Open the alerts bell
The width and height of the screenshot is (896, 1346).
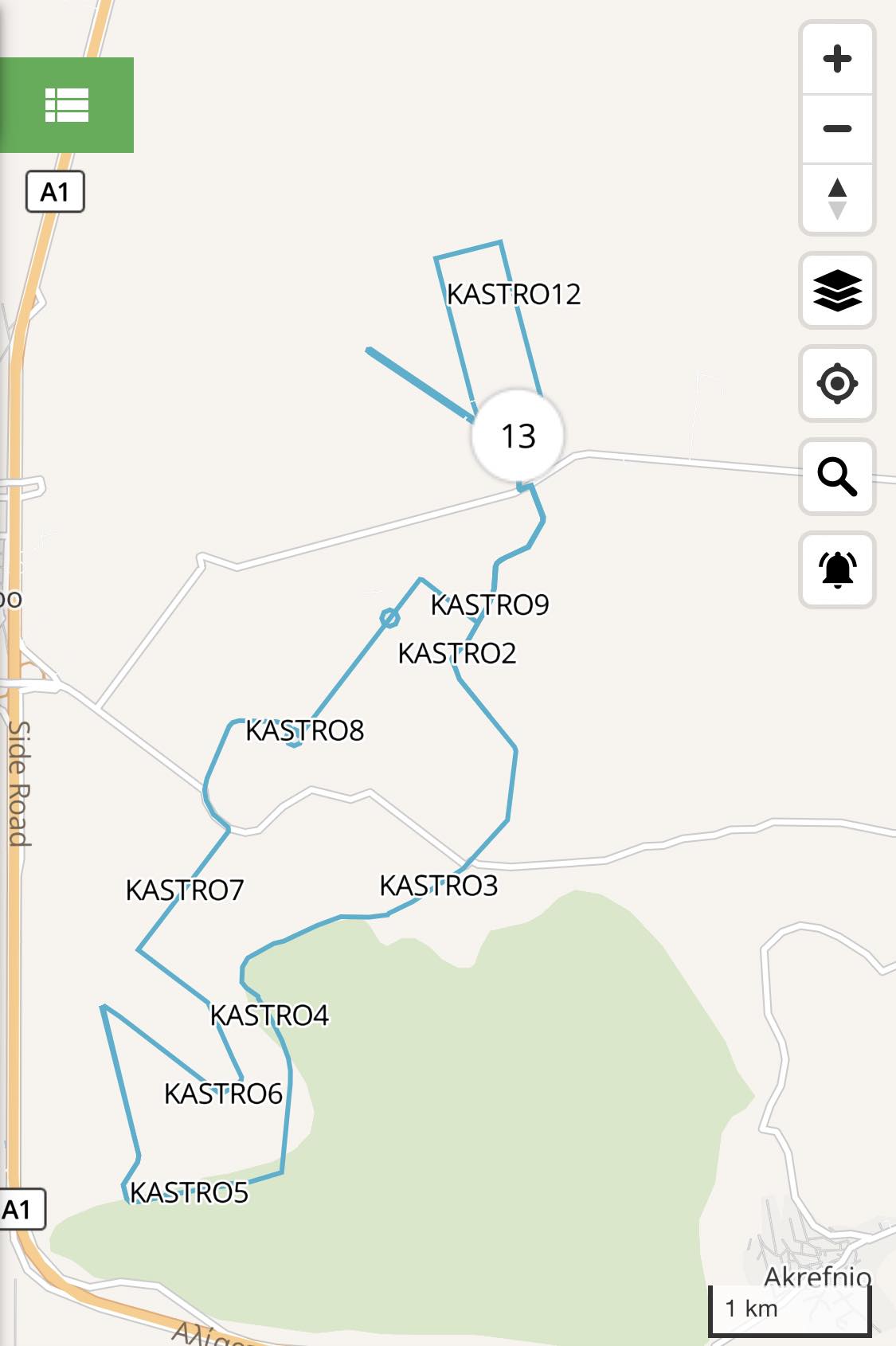pos(837,570)
